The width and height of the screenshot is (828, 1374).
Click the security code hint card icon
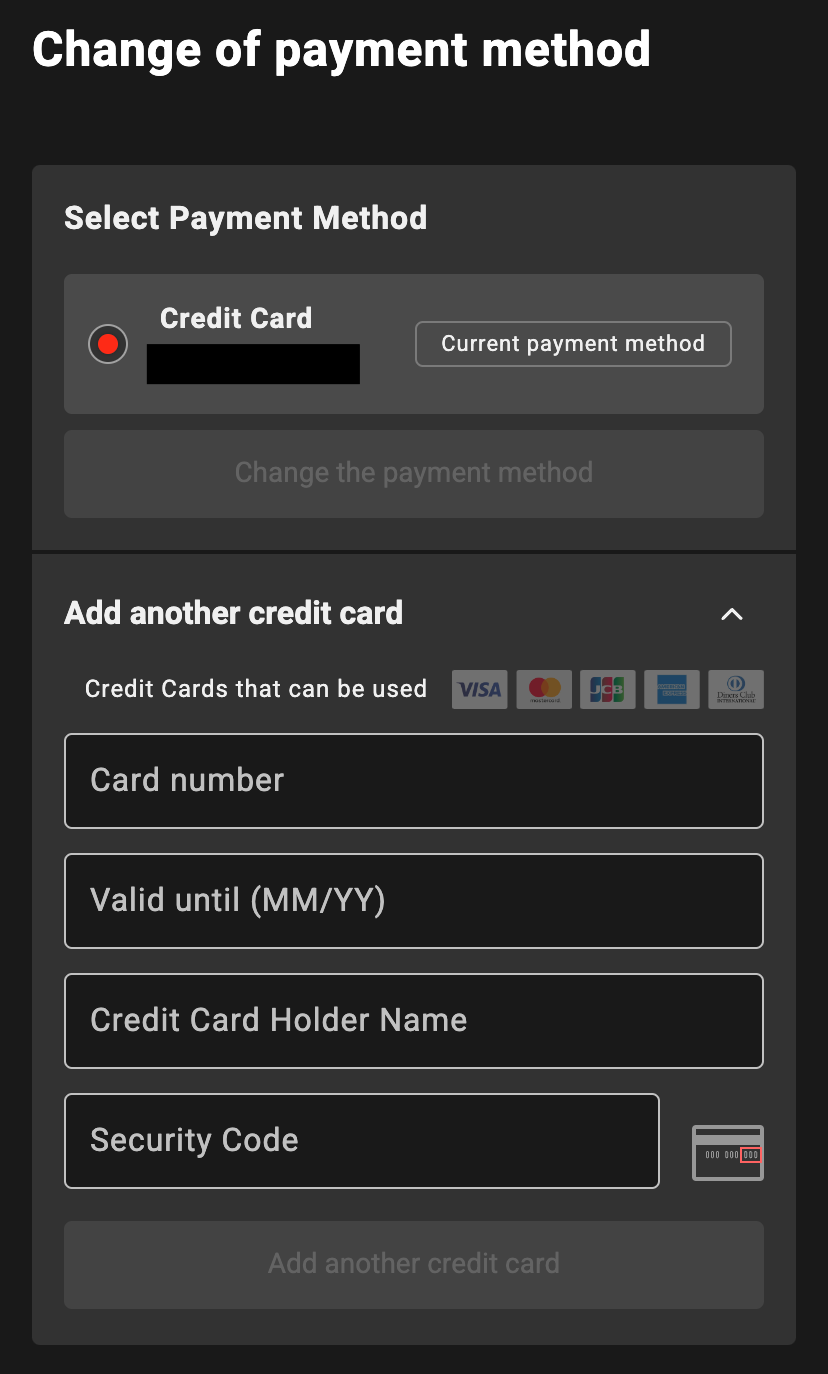[x=727, y=1152]
